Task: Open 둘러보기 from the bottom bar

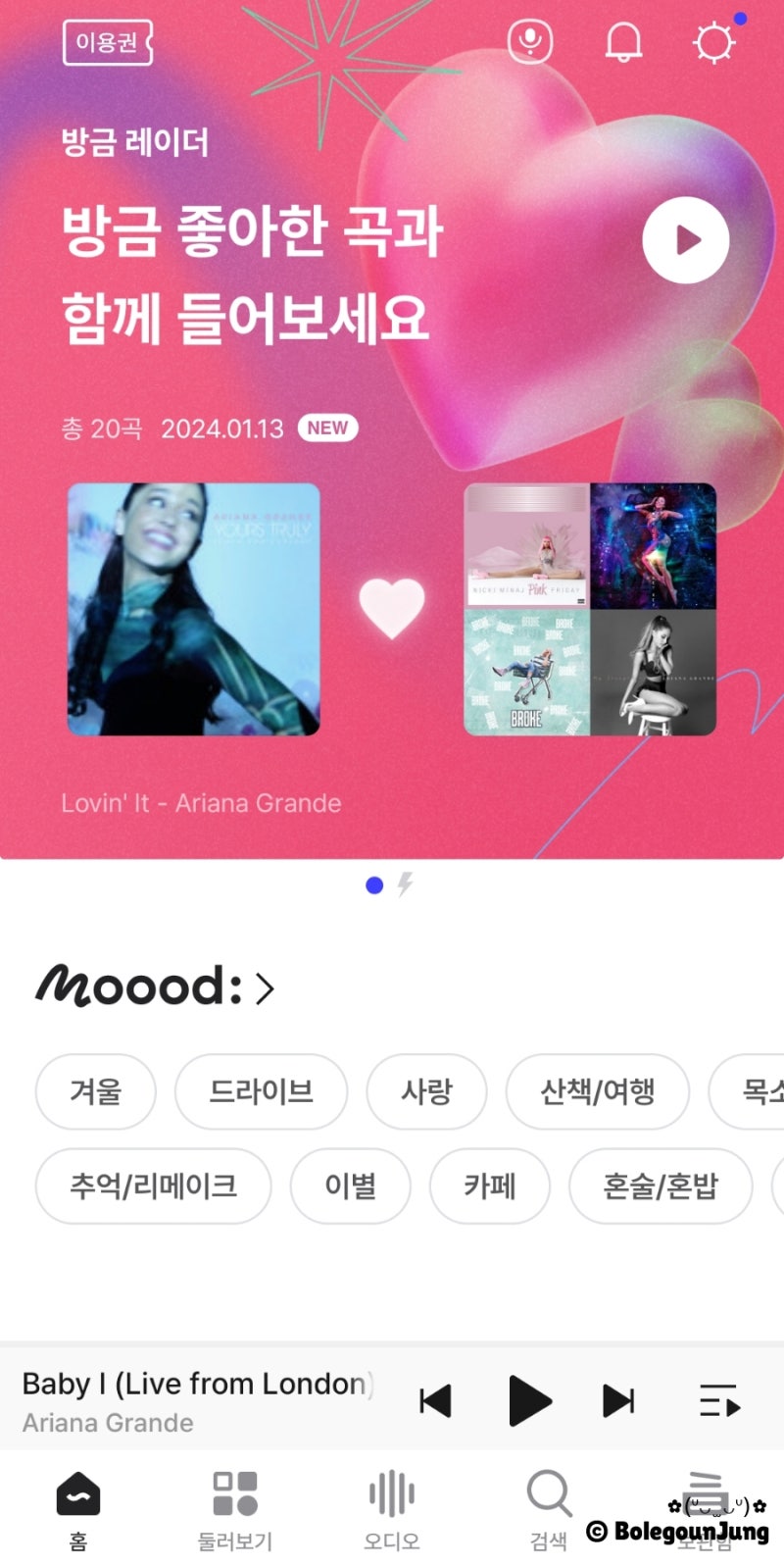Action: pos(234,1493)
